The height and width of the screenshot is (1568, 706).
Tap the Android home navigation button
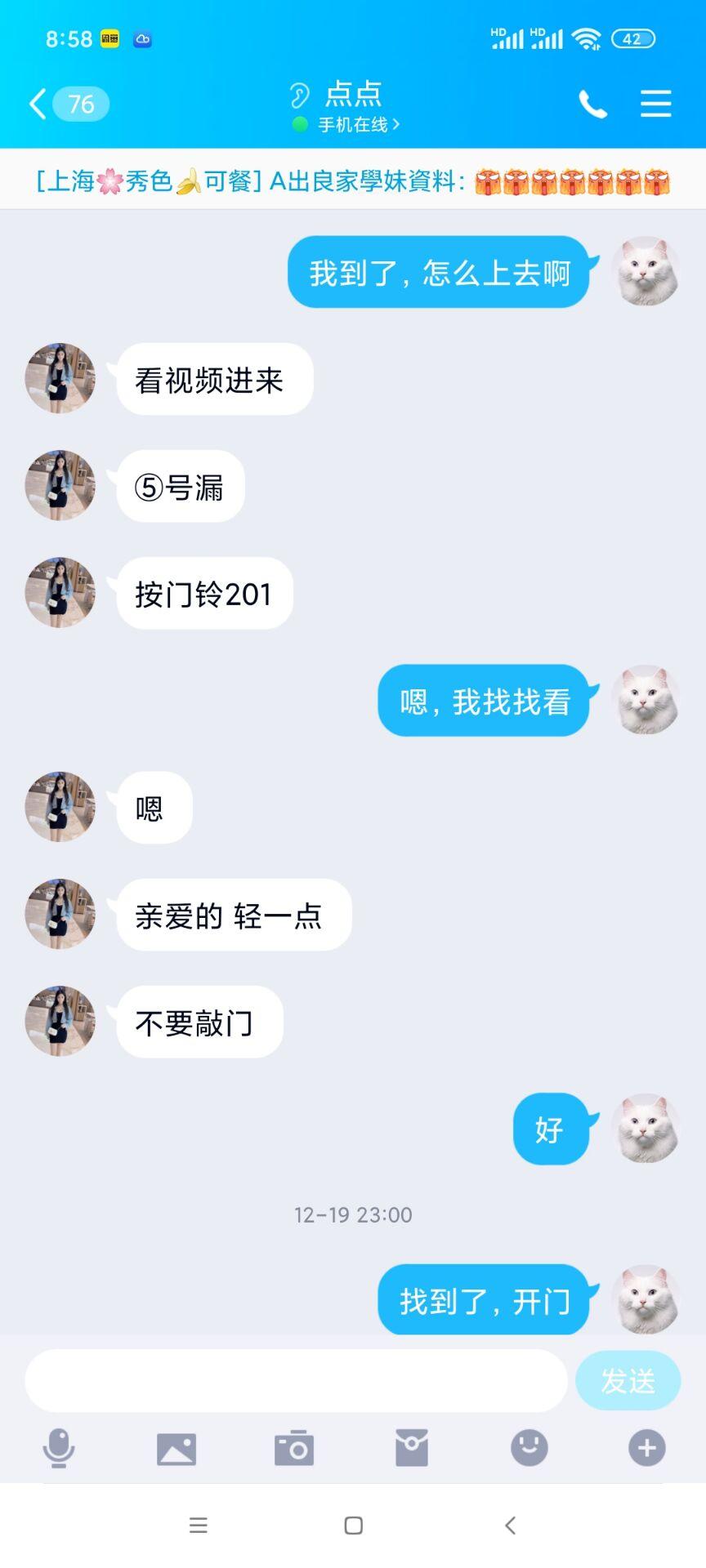pos(353,1524)
